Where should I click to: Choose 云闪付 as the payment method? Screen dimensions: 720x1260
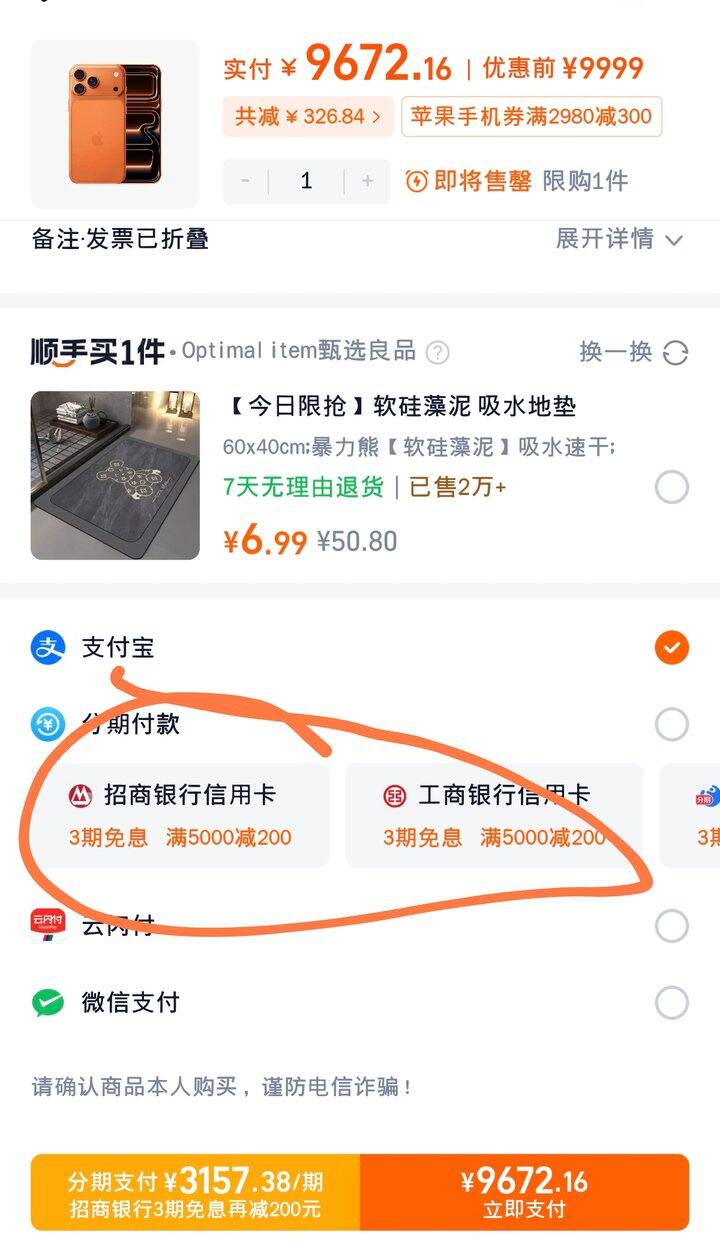pyautogui.click(x=671, y=926)
